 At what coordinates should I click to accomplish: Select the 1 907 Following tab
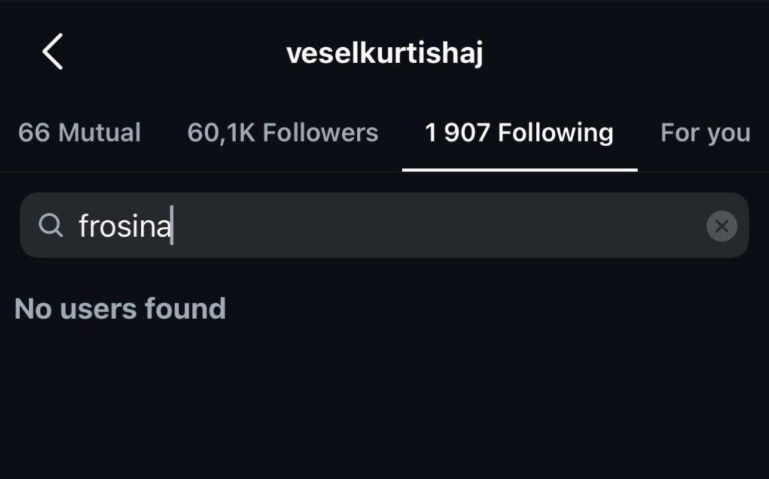(x=519, y=133)
